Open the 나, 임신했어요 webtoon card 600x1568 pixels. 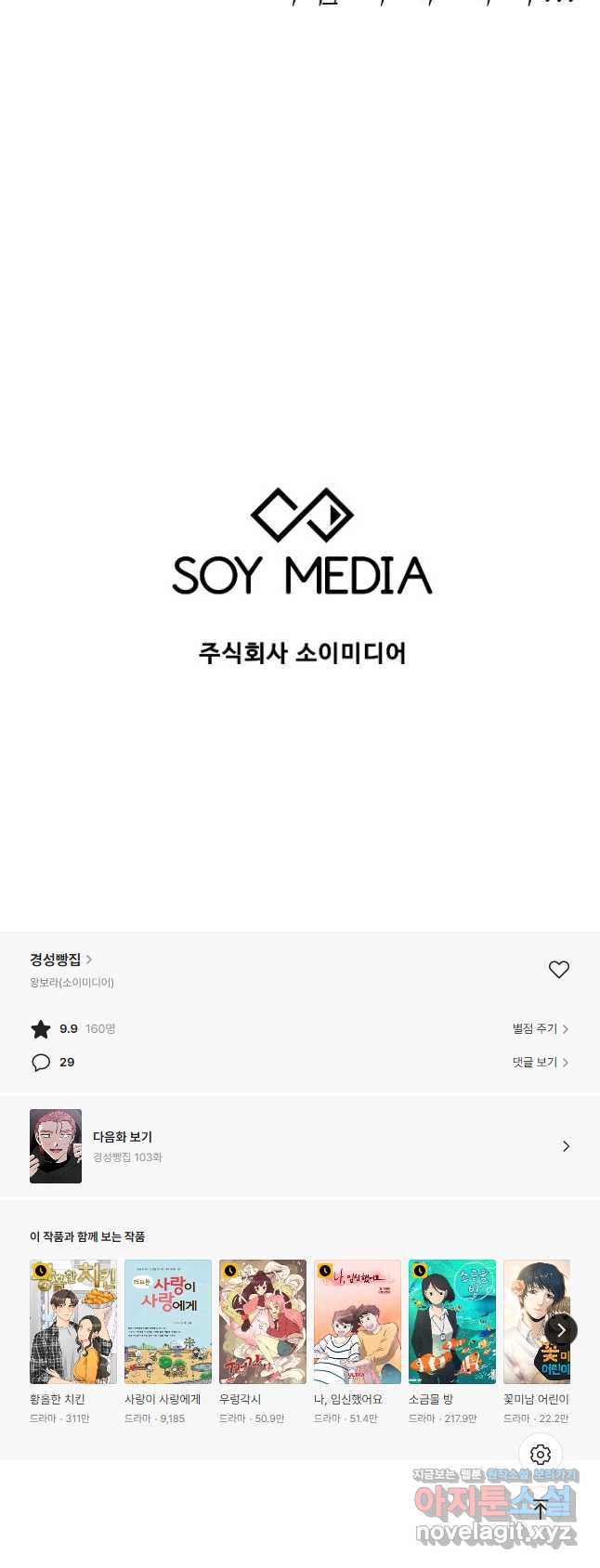click(358, 1322)
